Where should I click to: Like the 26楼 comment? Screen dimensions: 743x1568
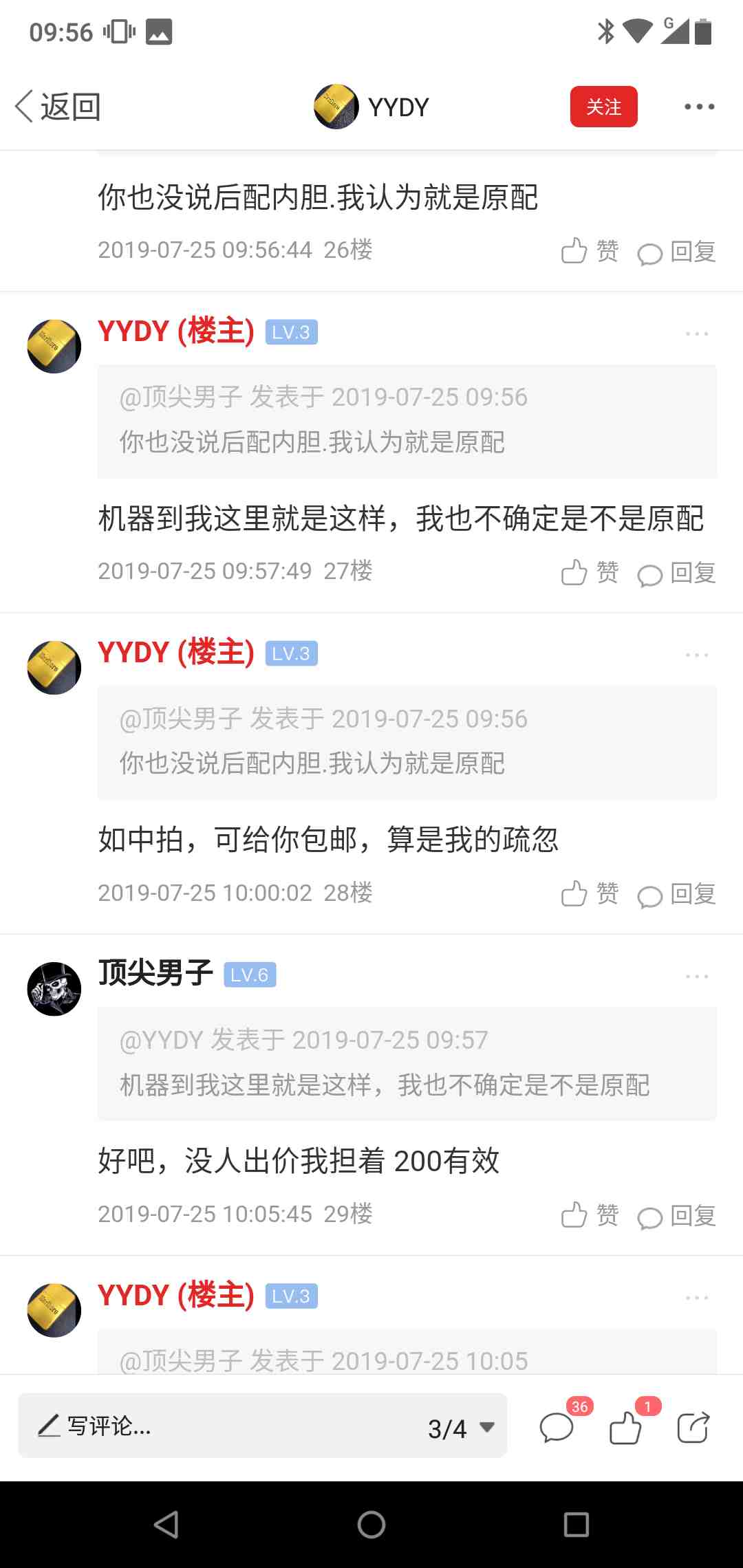coord(590,251)
